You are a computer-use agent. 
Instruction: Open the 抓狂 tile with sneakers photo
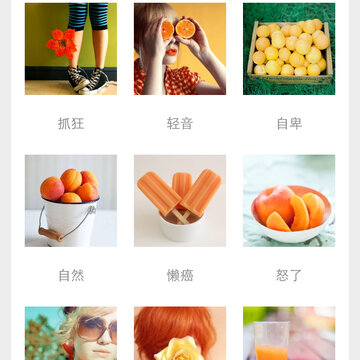click(x=71, y=49)
